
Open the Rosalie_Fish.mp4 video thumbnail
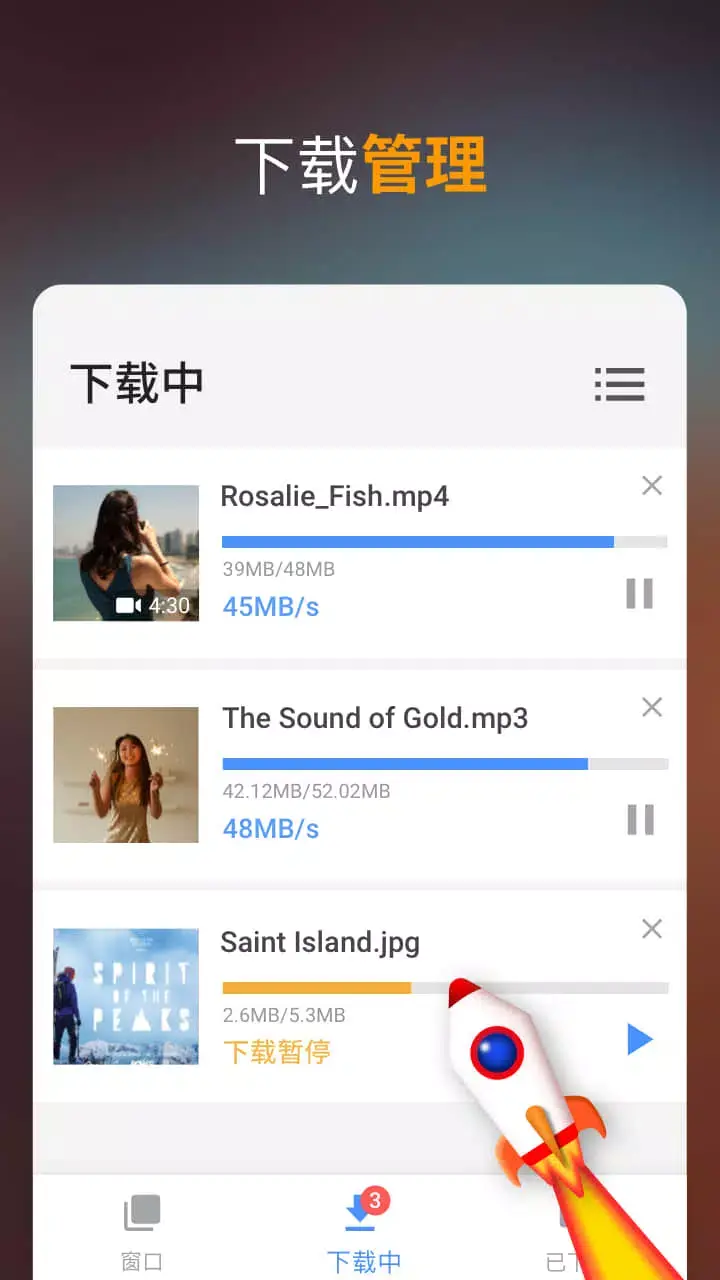coord(125,552)
